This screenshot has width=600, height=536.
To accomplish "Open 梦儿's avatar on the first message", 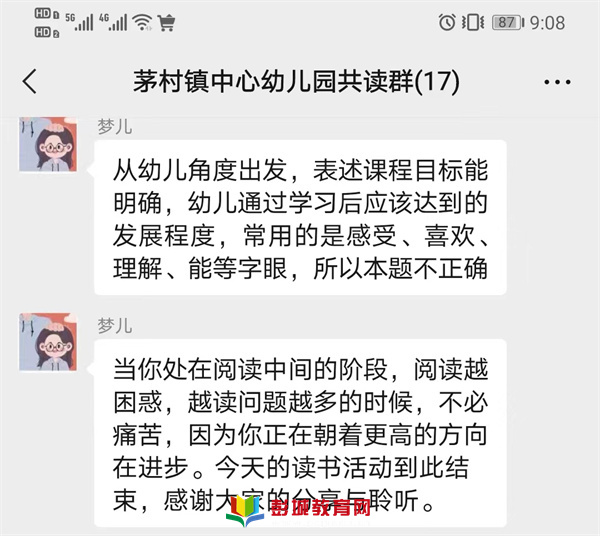I will coord(49,146).
